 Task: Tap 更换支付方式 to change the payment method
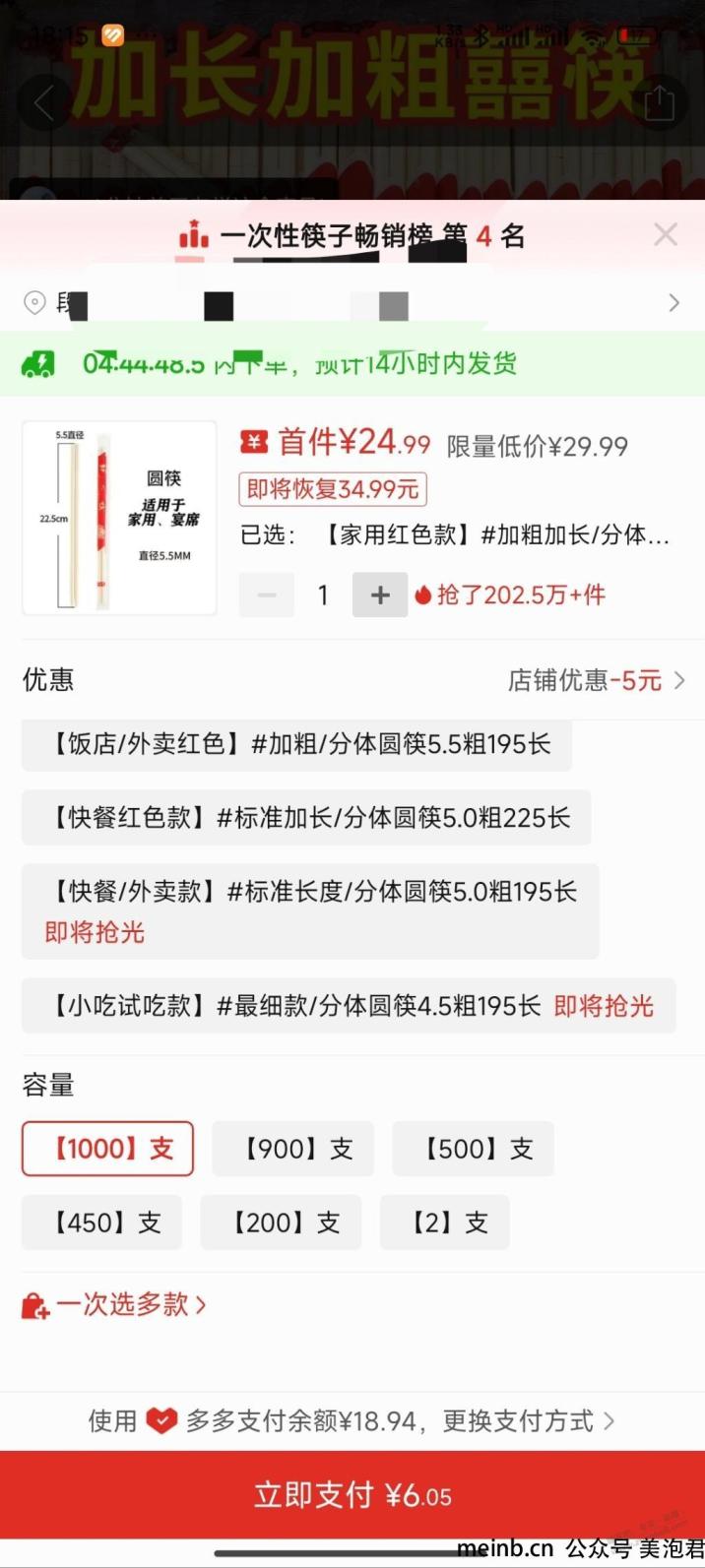click(529, 1421)
